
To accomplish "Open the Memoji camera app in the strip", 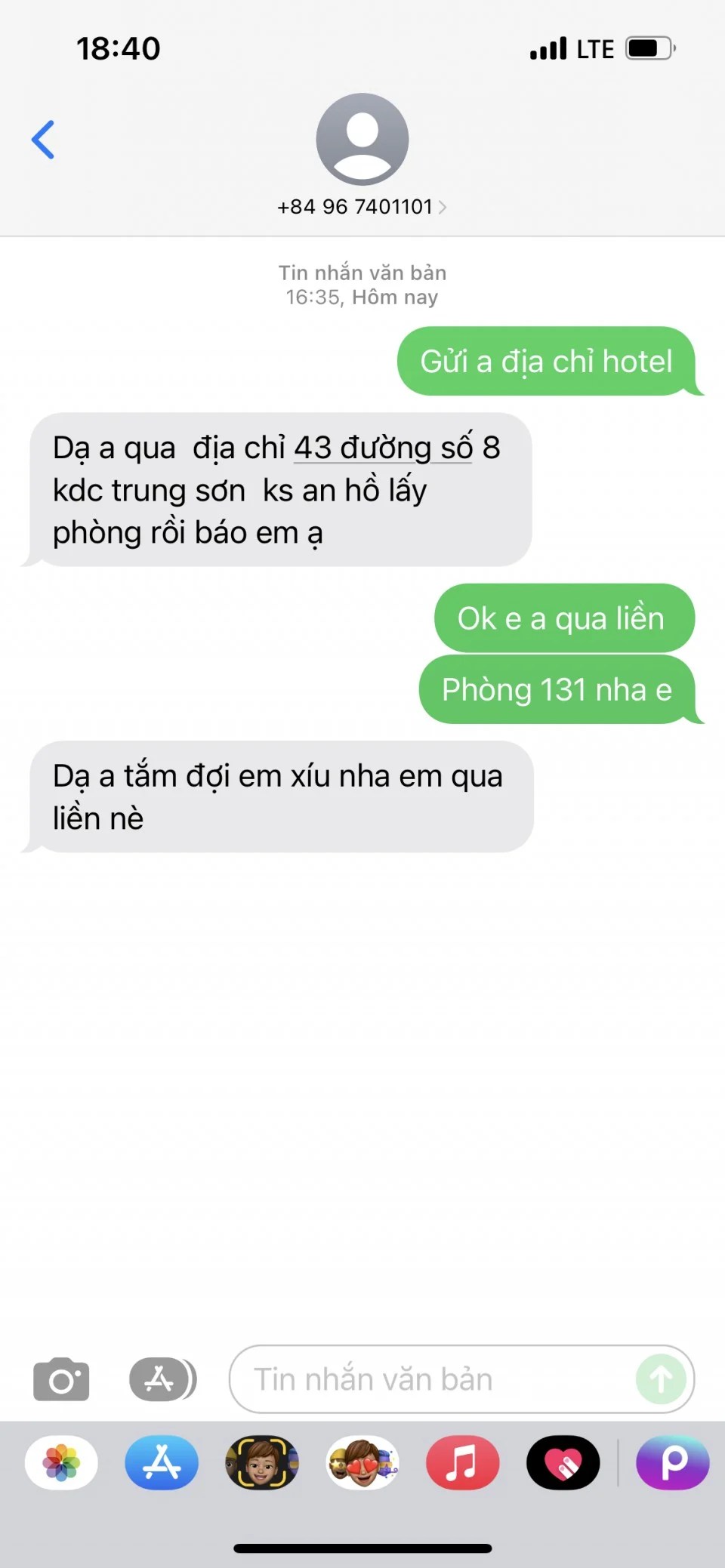I will tap(262, 1462).
